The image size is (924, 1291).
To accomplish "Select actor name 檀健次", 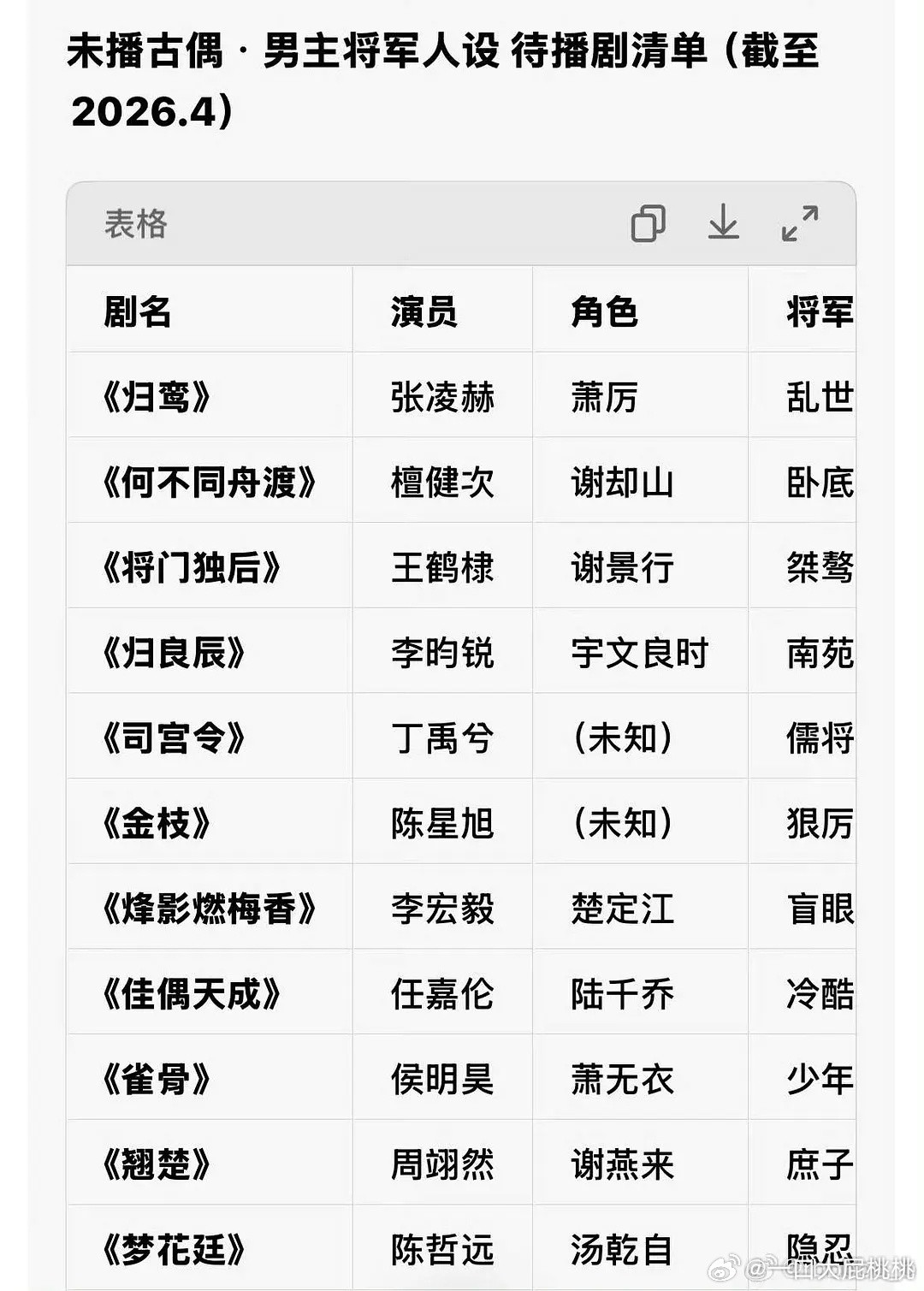I will (441, 481).
